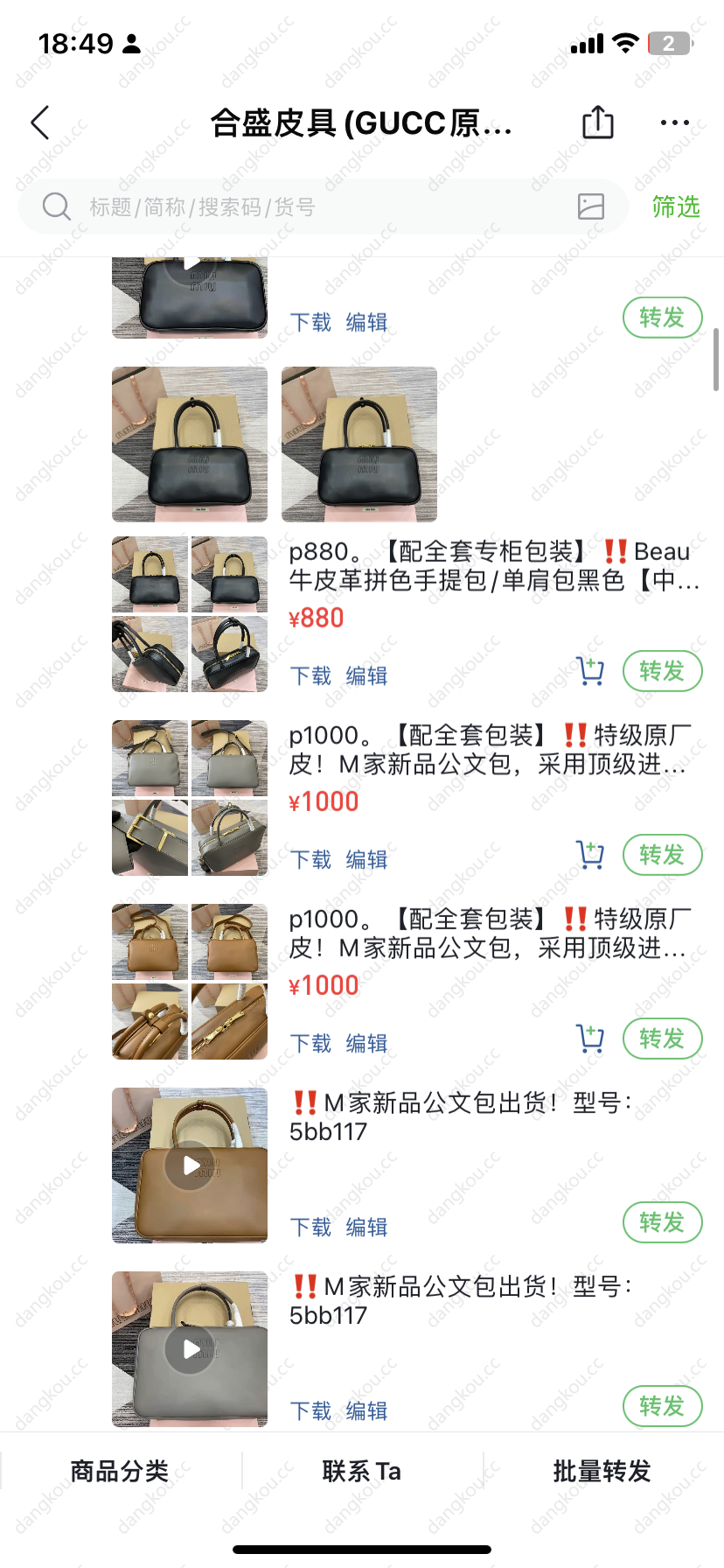Forward the brown 5bb117 video post
Viewport: 724px width, 1568px height.
tap(662, 1222)
